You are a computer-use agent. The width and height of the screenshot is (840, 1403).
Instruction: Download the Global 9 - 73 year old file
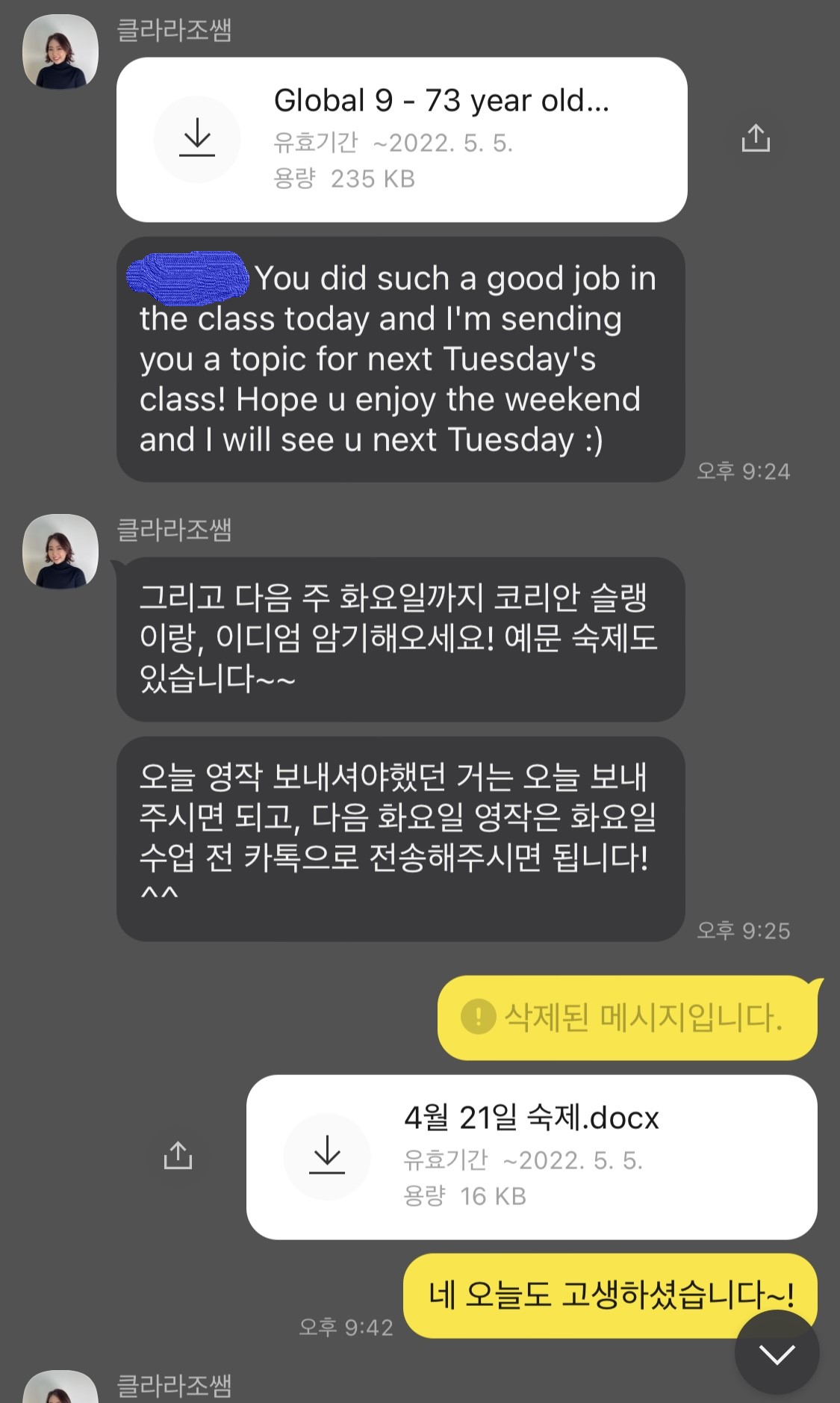(x=197, y=139)
